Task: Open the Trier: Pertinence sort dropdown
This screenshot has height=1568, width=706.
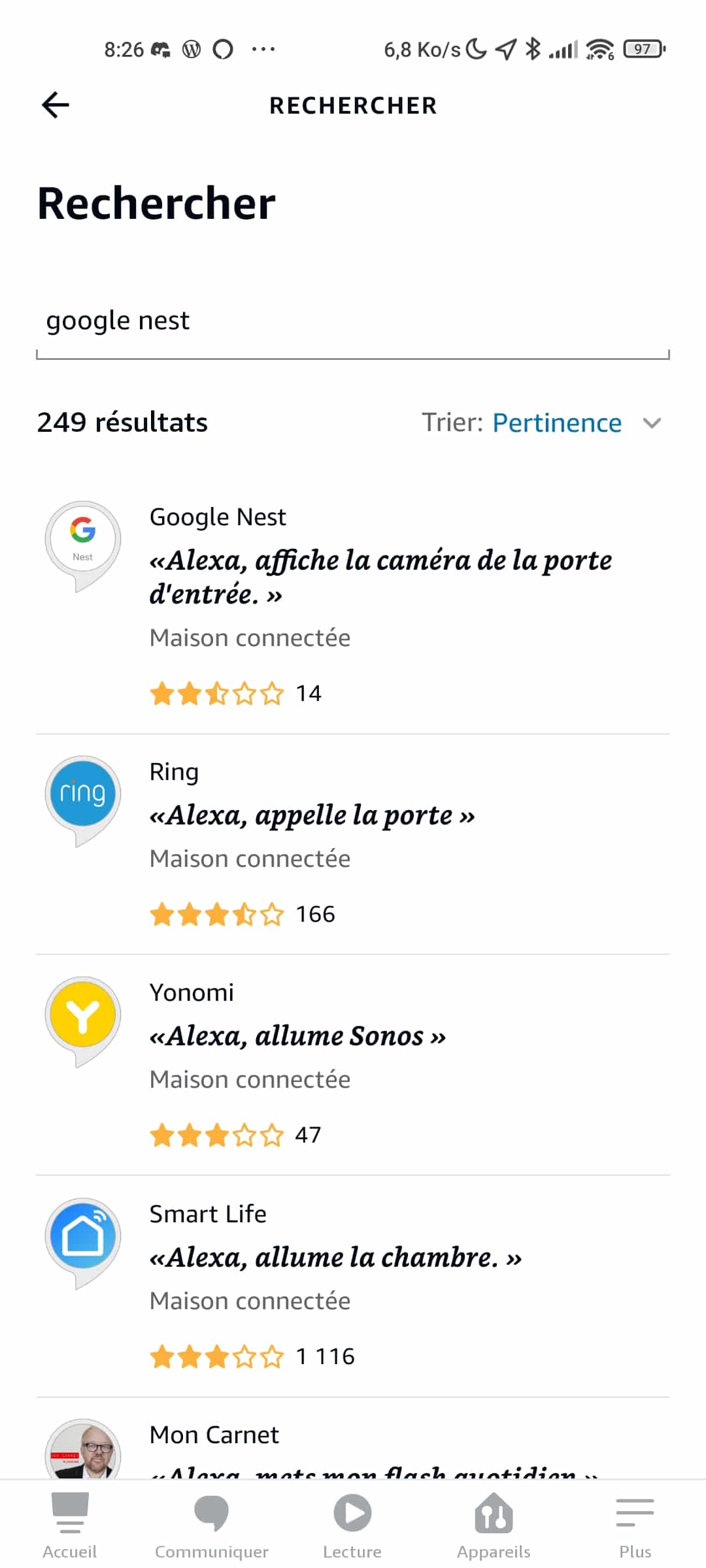Action: tap(543, 423)
